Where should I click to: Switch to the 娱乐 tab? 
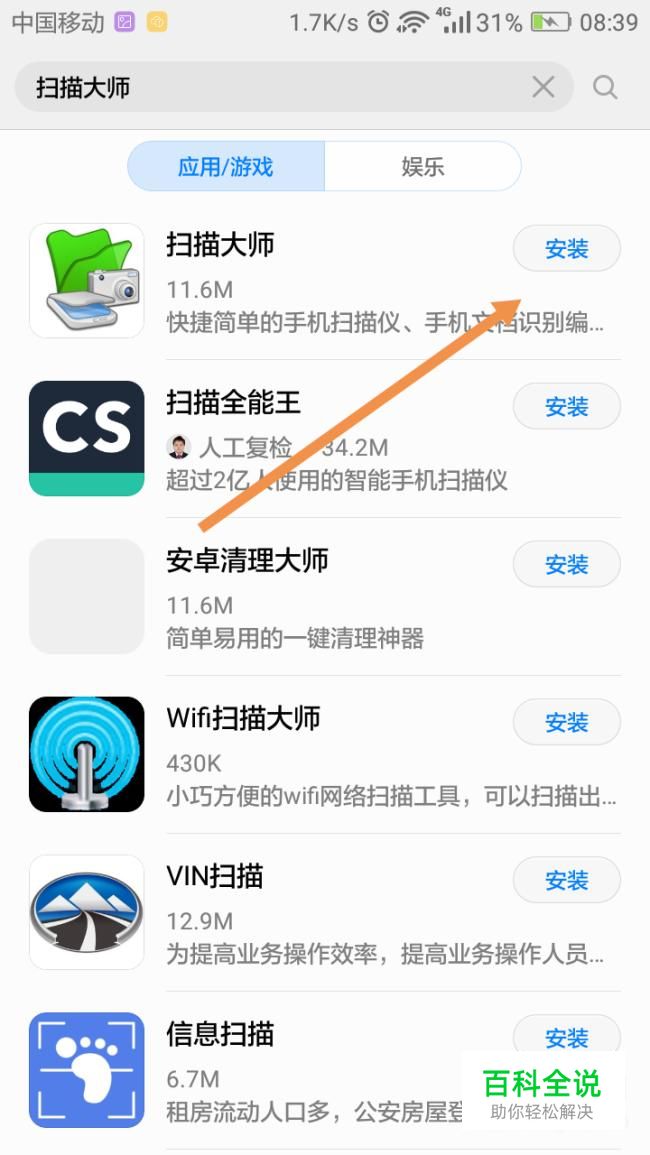pyautogui.click(x=423, y=166)
